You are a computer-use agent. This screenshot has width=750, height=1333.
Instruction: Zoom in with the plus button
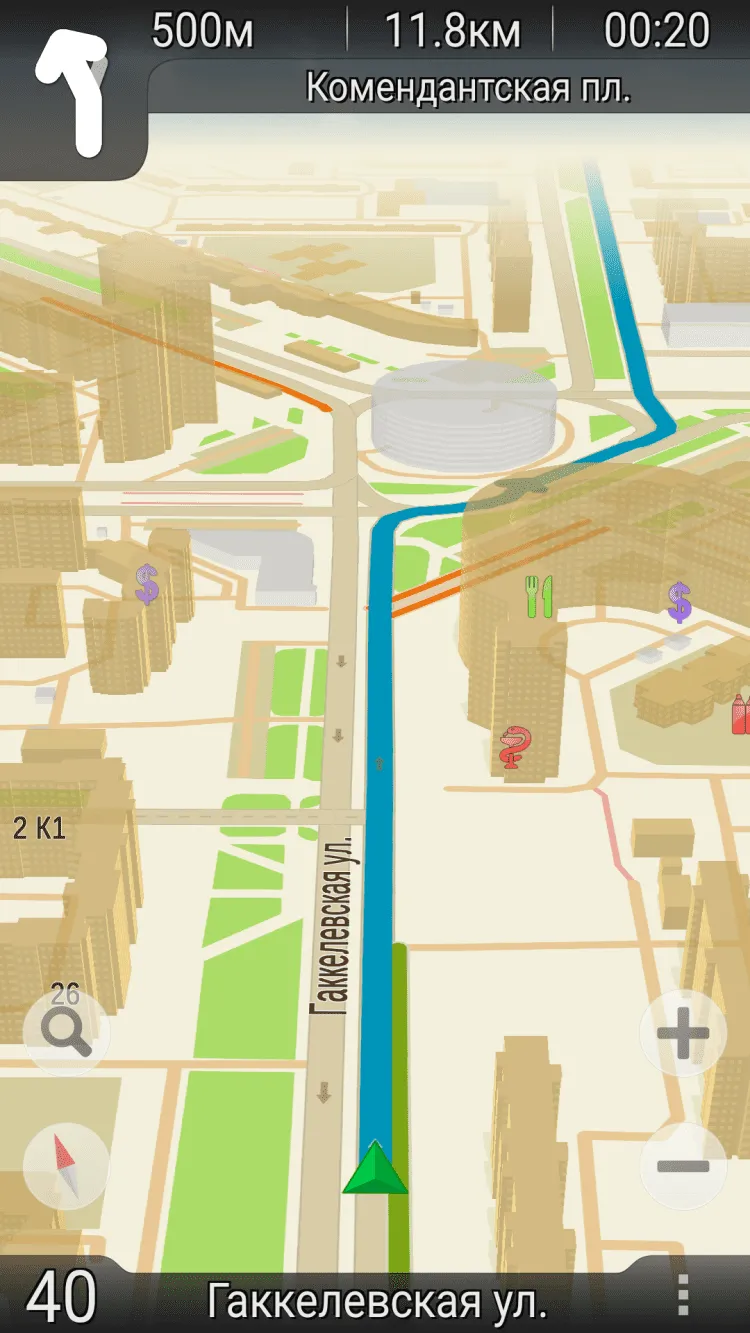683,1034
